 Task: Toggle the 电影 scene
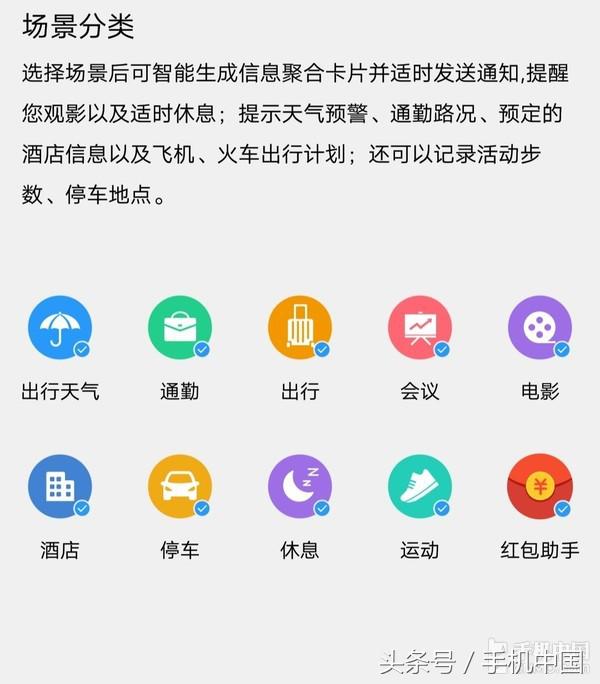point(540,328)
